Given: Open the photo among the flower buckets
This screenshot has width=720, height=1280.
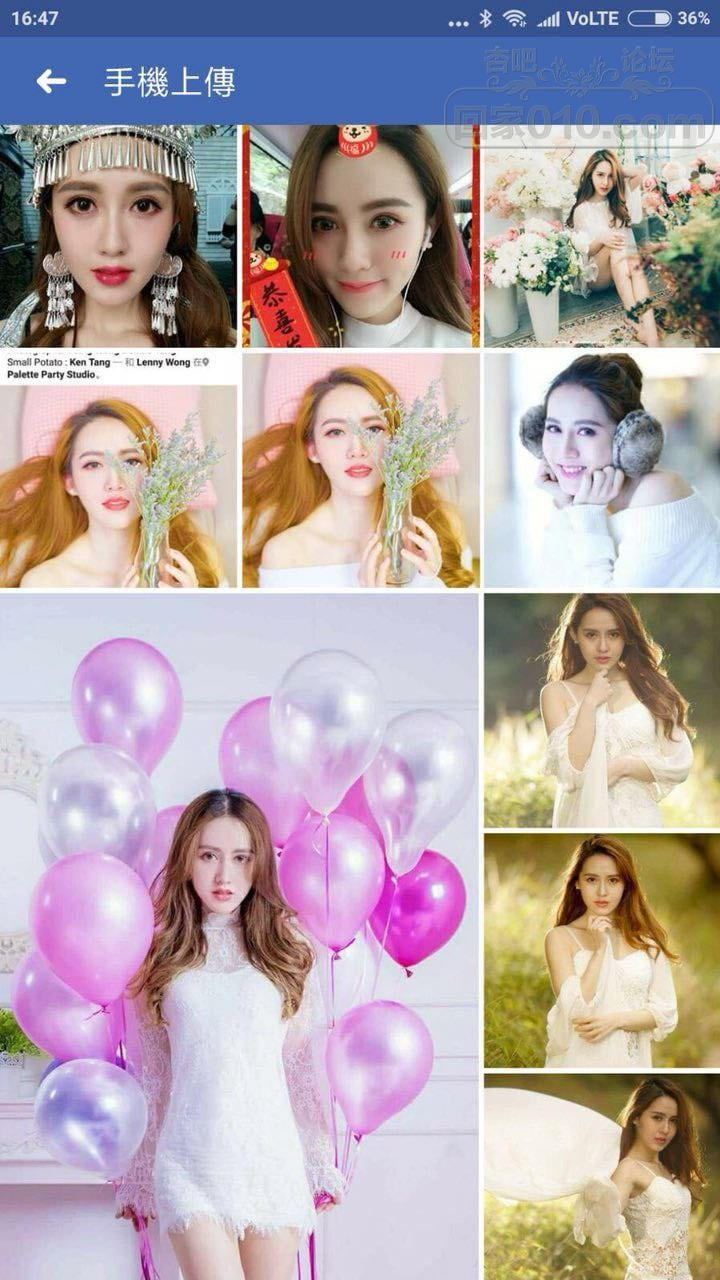Looking at the screenshot, I should pyautogui.click(x=601, y=236).
